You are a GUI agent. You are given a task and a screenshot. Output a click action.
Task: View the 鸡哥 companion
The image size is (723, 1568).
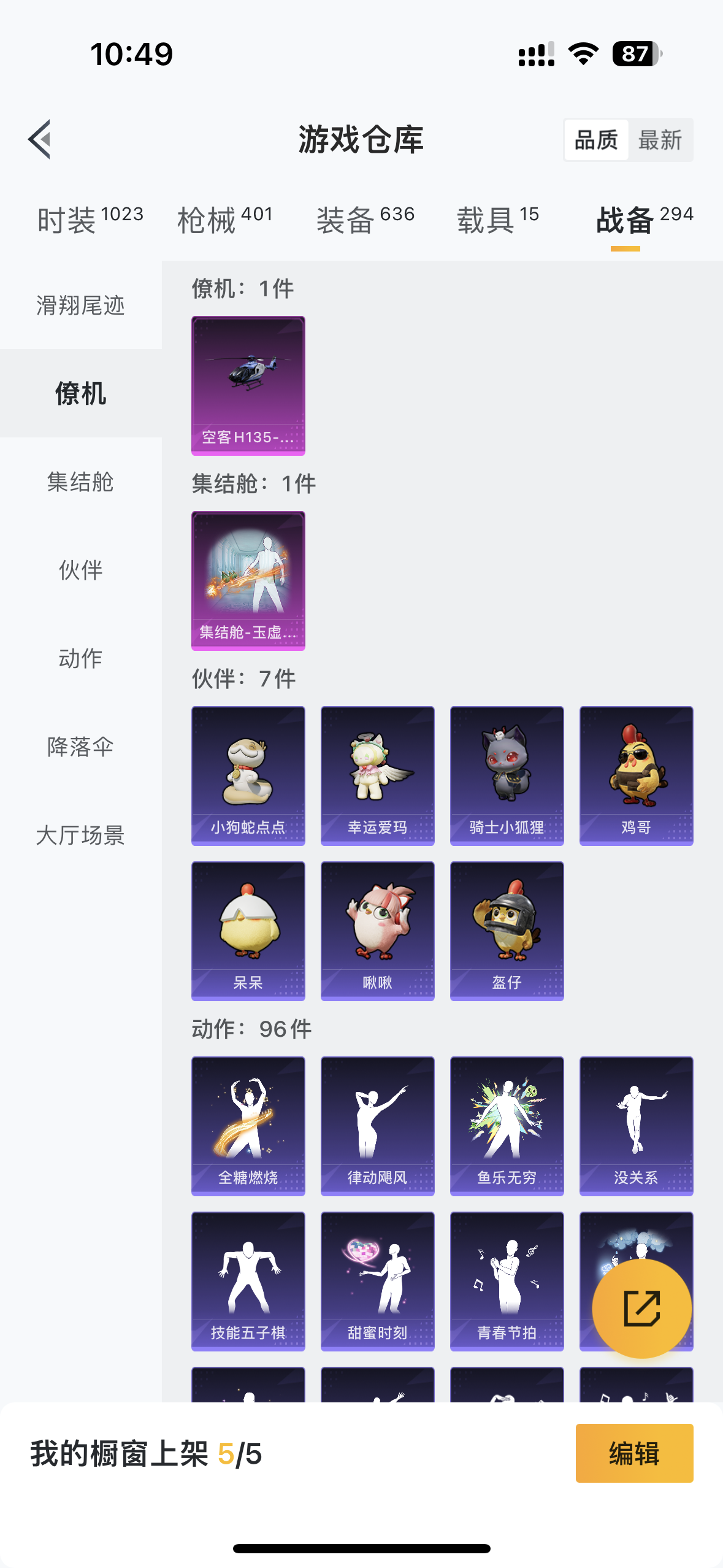(x=636, y=775)
